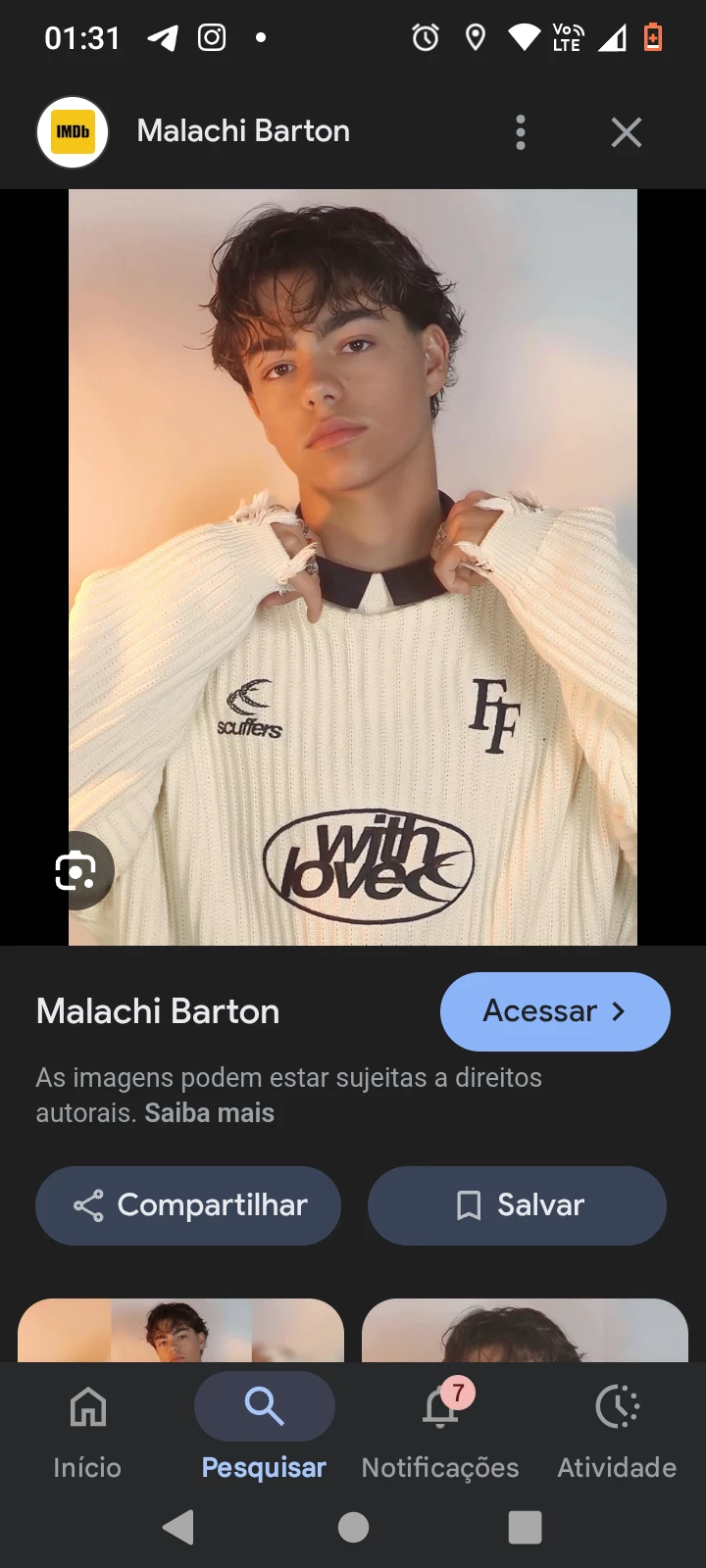The image size is (706, 1568).
Task: Open the IMDb source logo
Action: (73, 132)
